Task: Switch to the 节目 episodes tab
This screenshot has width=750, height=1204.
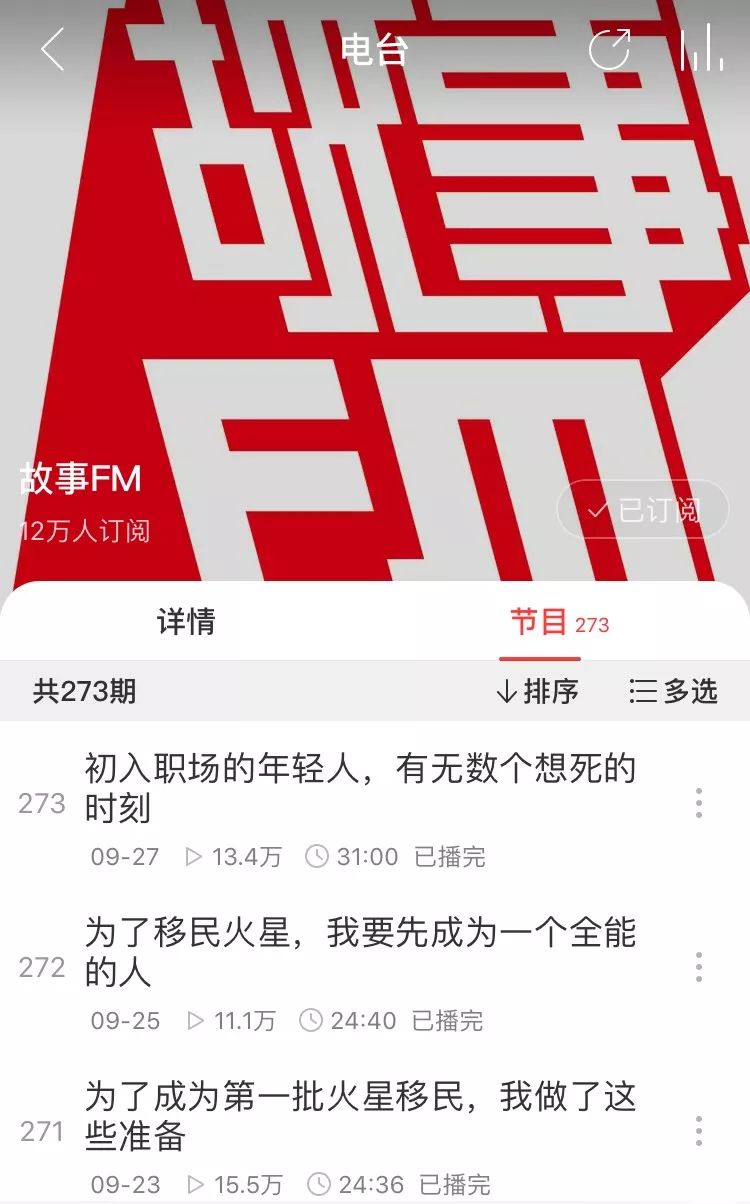Action: pos(540,620)
